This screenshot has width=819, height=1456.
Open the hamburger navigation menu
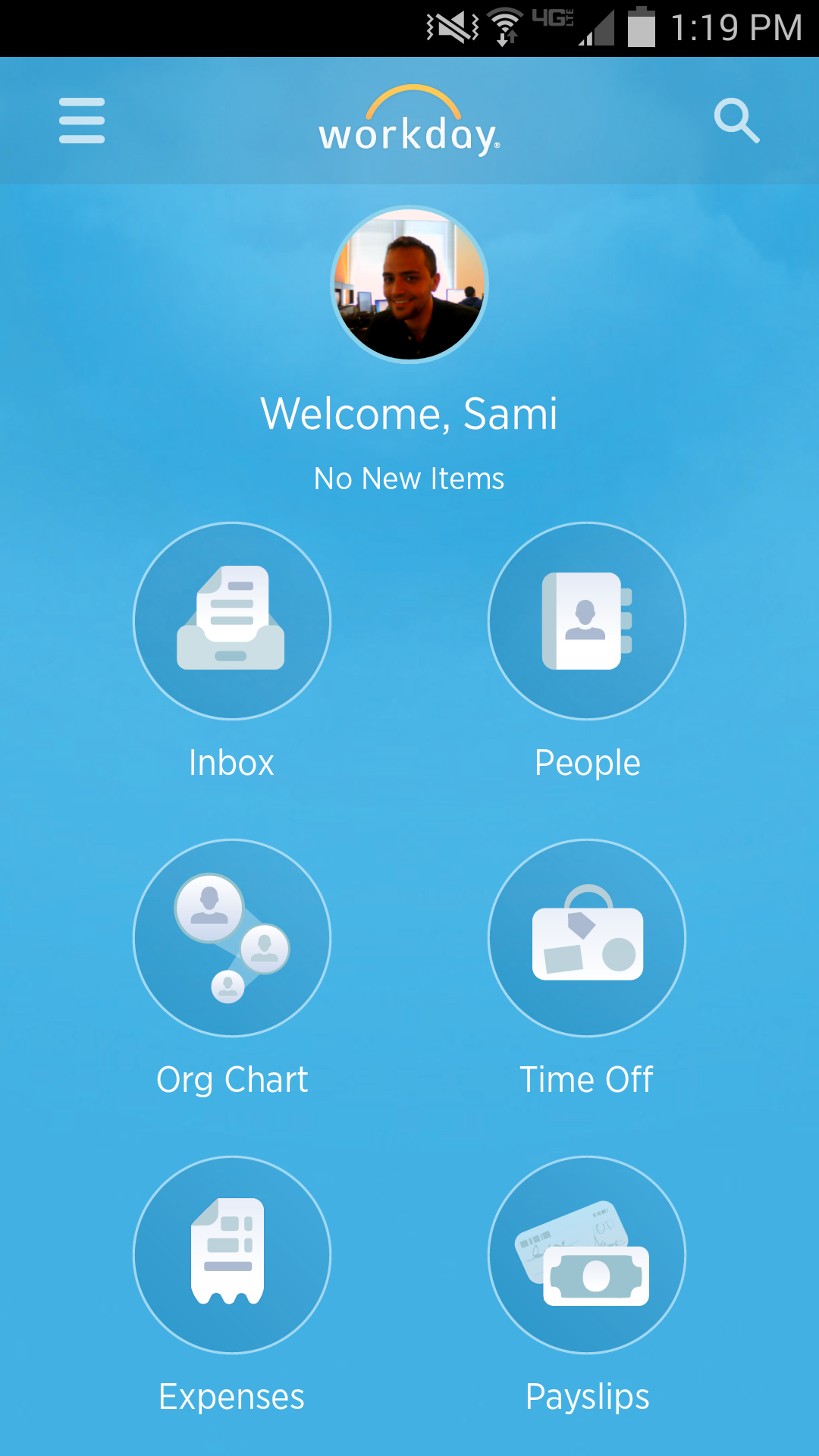[x=82, y=121]
